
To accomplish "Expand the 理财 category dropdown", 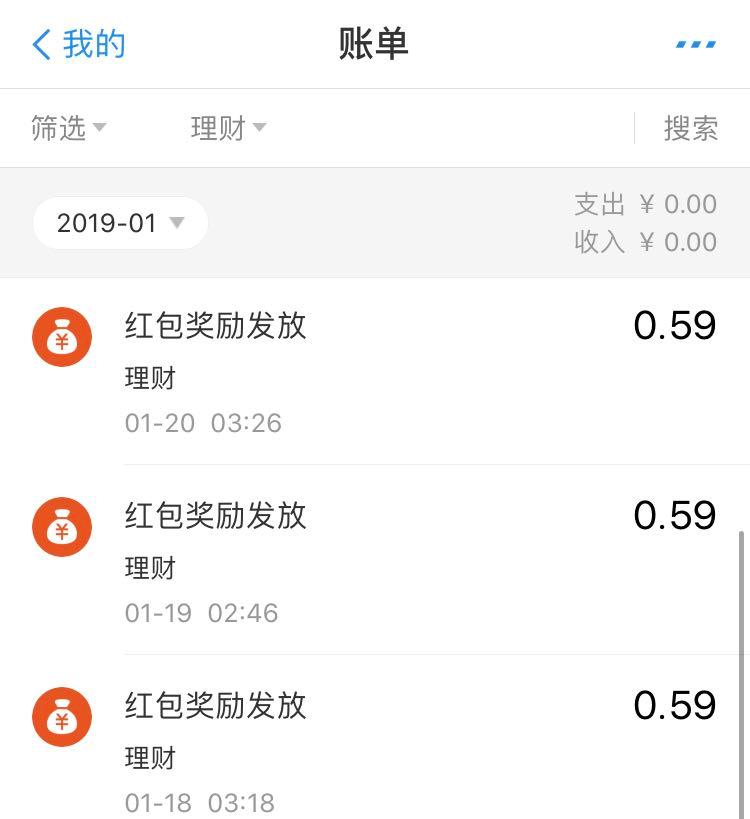I will click(228, 128).
